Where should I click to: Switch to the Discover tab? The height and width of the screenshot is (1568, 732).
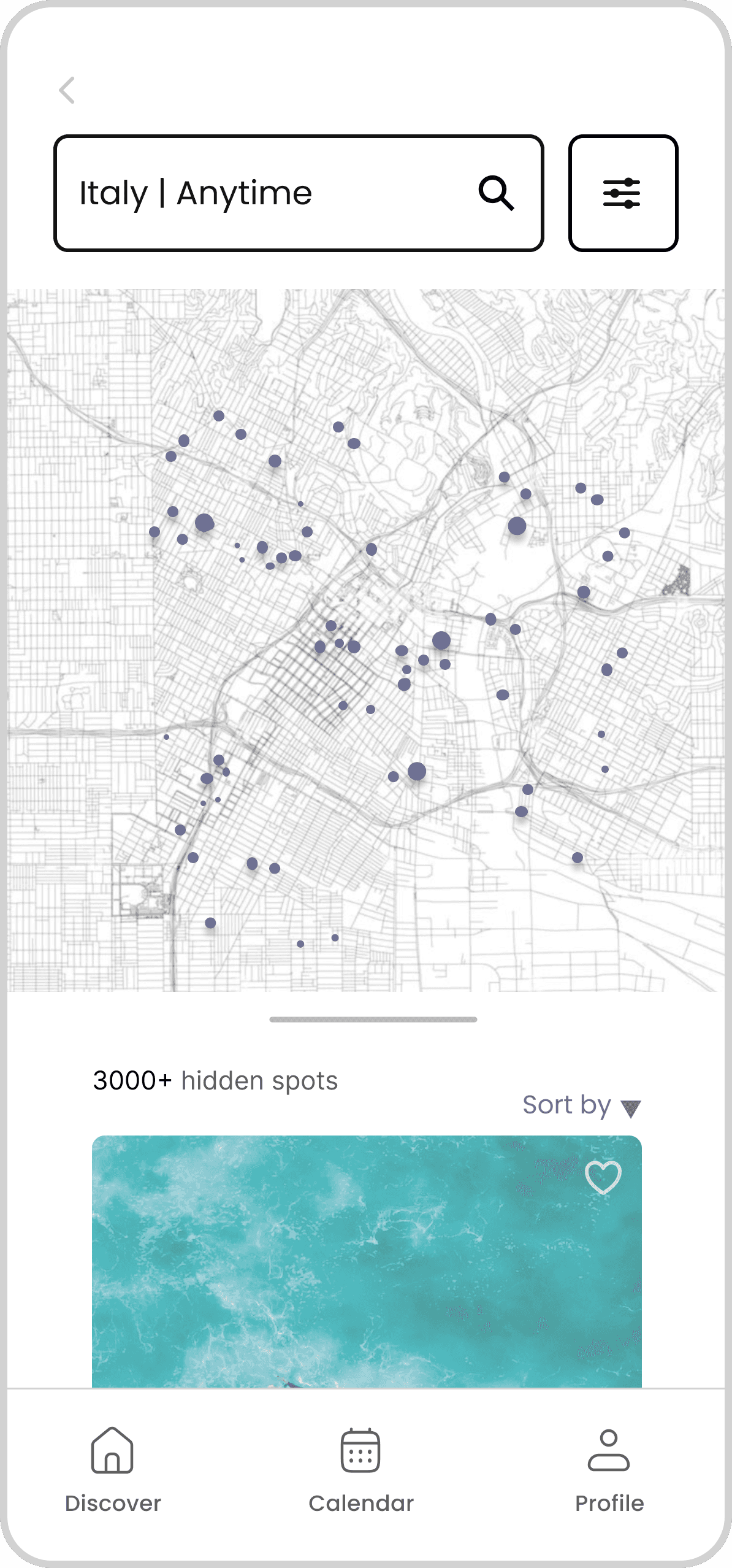(x=113, y=1470)
